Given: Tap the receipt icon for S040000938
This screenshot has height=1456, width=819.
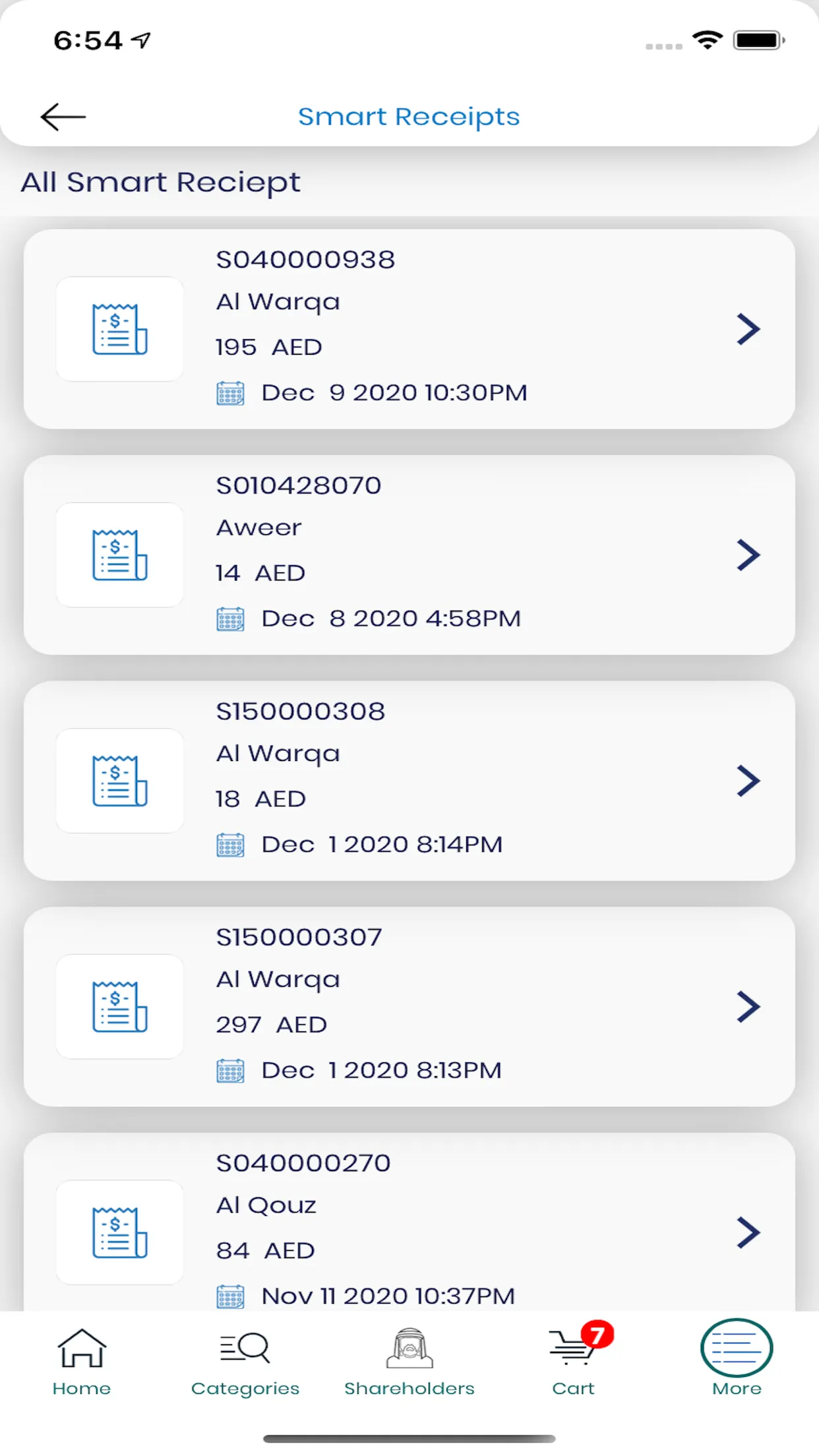Looking at the screenshot, I should [119, 329].
